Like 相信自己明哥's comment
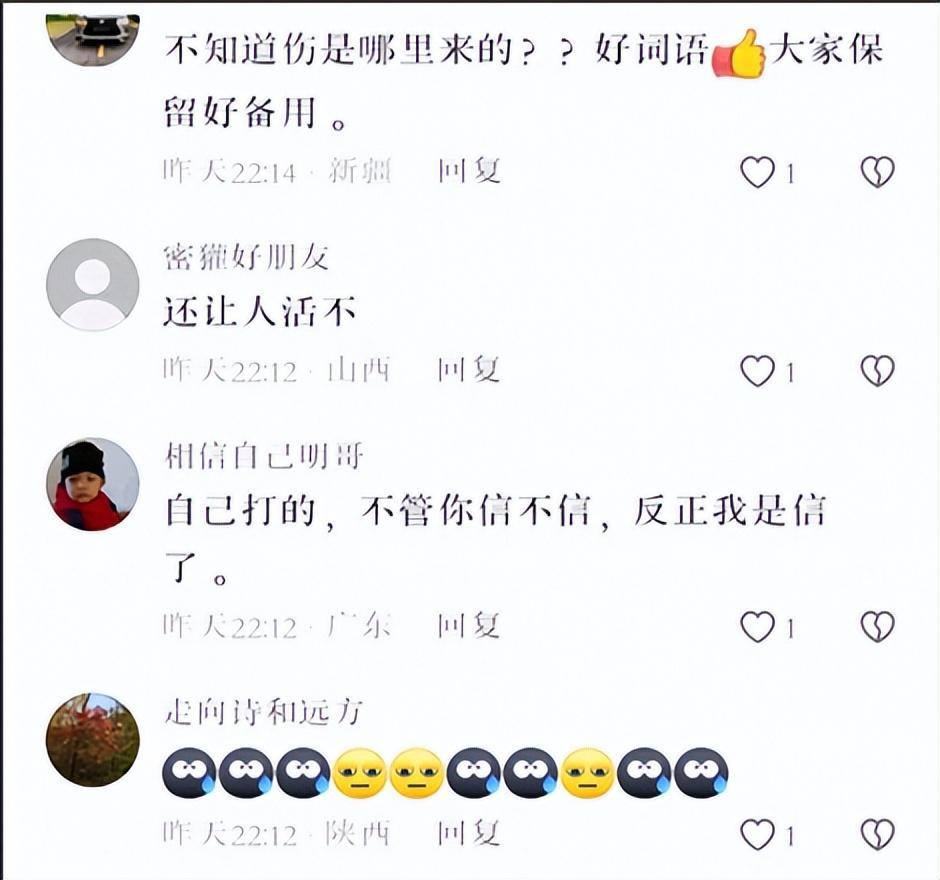 (757, 627)
